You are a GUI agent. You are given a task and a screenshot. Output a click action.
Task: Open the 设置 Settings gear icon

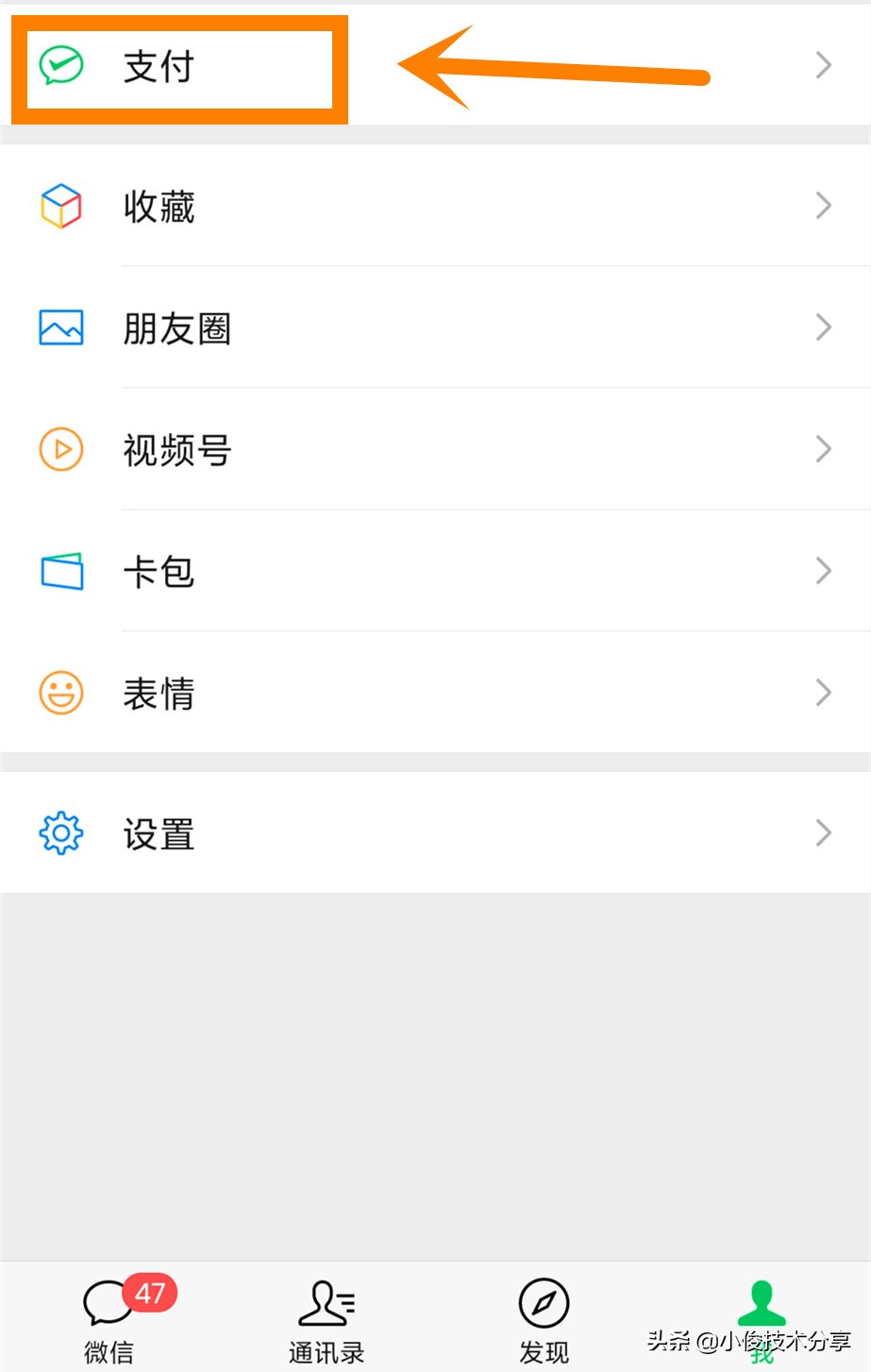(59, 832)
